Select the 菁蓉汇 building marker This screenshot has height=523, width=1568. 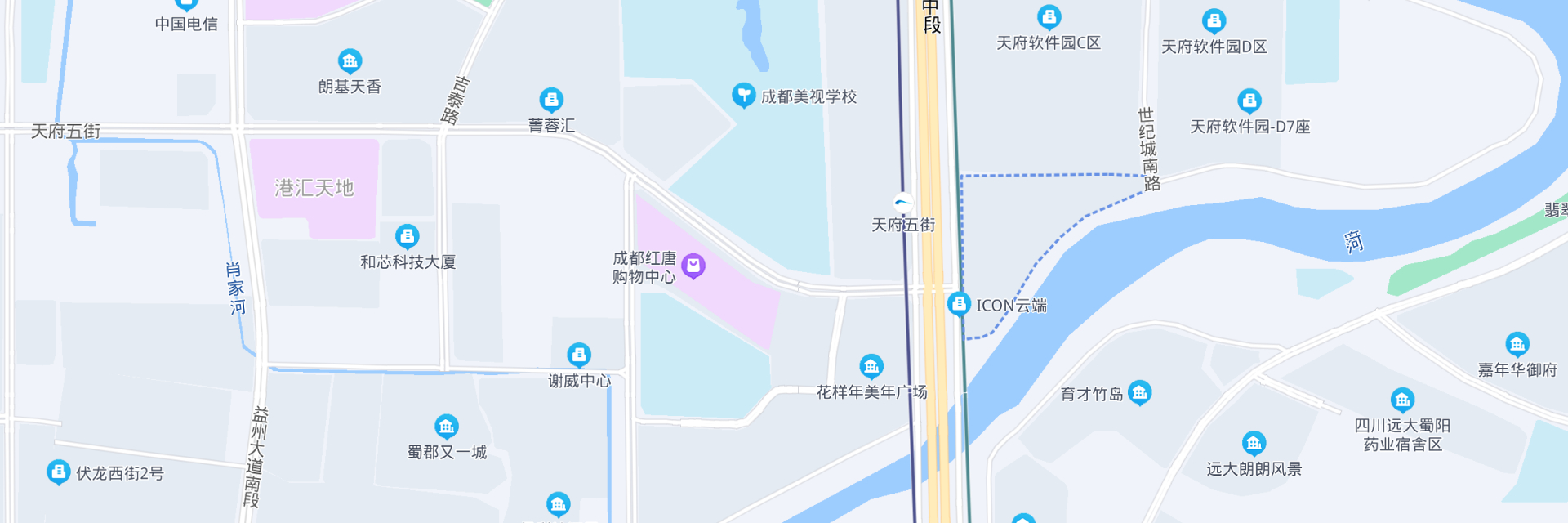(551, 100)
